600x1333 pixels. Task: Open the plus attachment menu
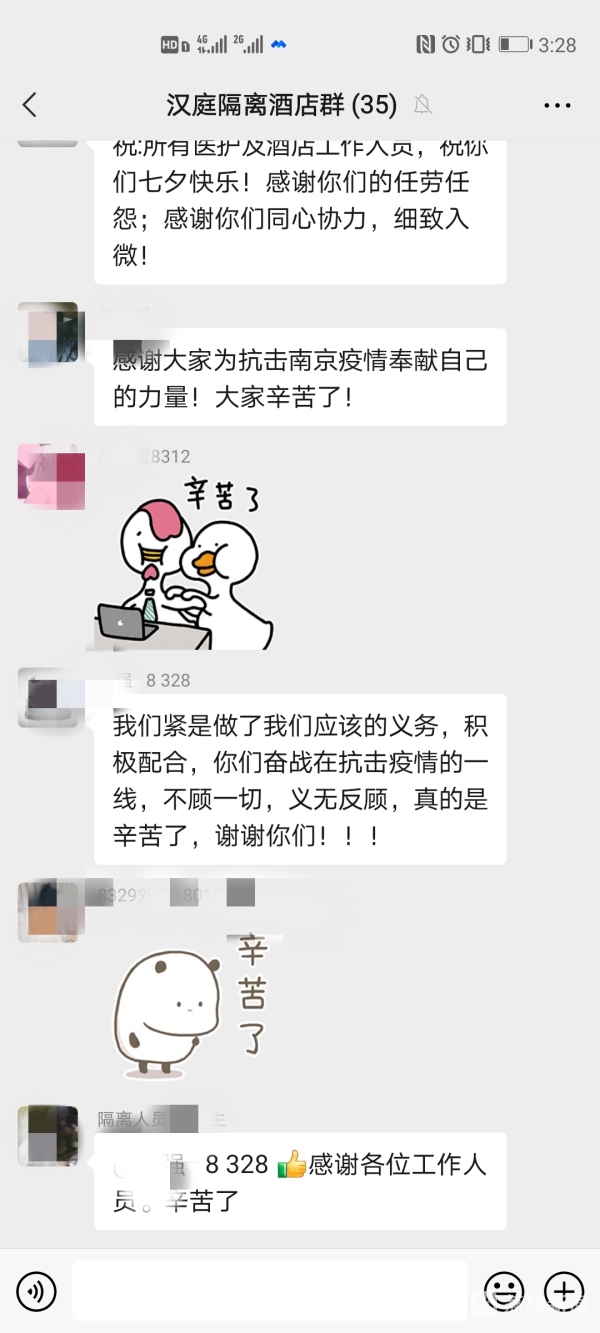[563, 1291]
